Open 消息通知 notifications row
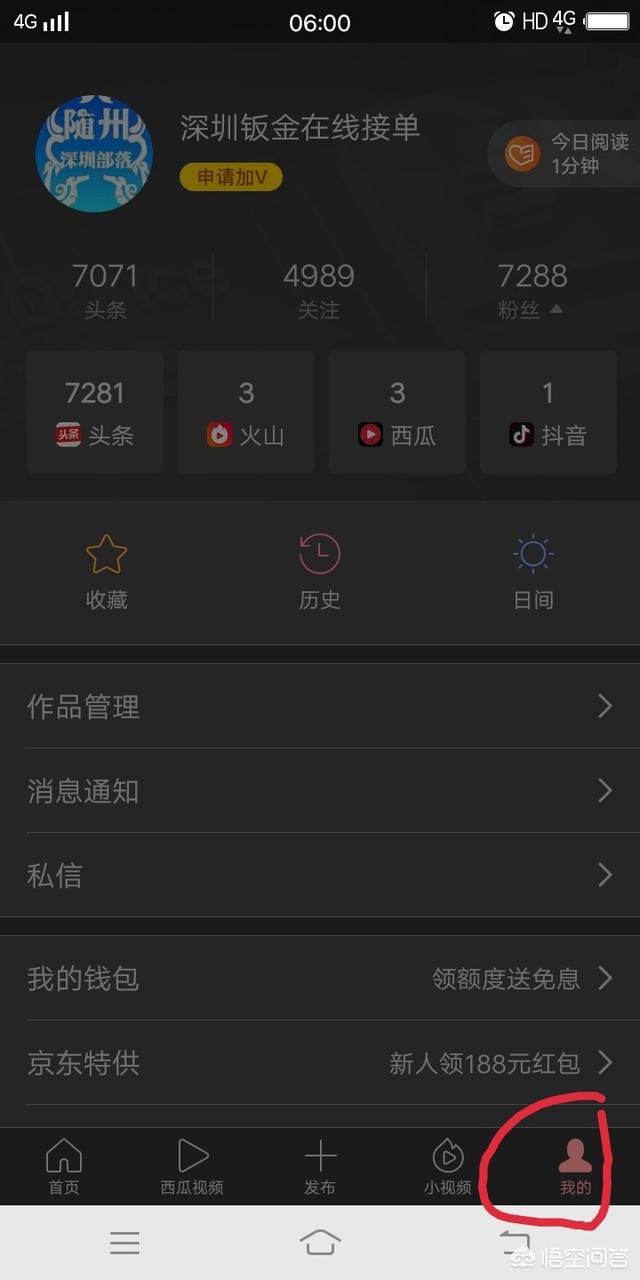 (x=320, y=791)
